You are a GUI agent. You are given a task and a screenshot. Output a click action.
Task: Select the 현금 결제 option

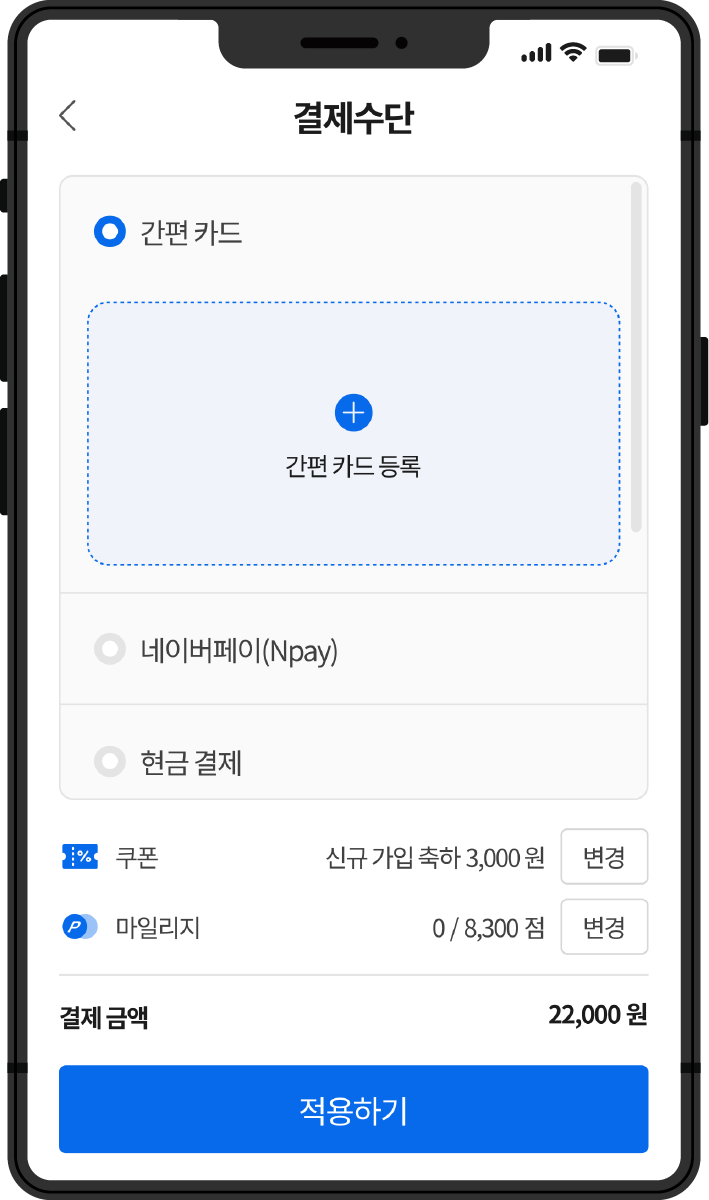[x=110, y=762]
